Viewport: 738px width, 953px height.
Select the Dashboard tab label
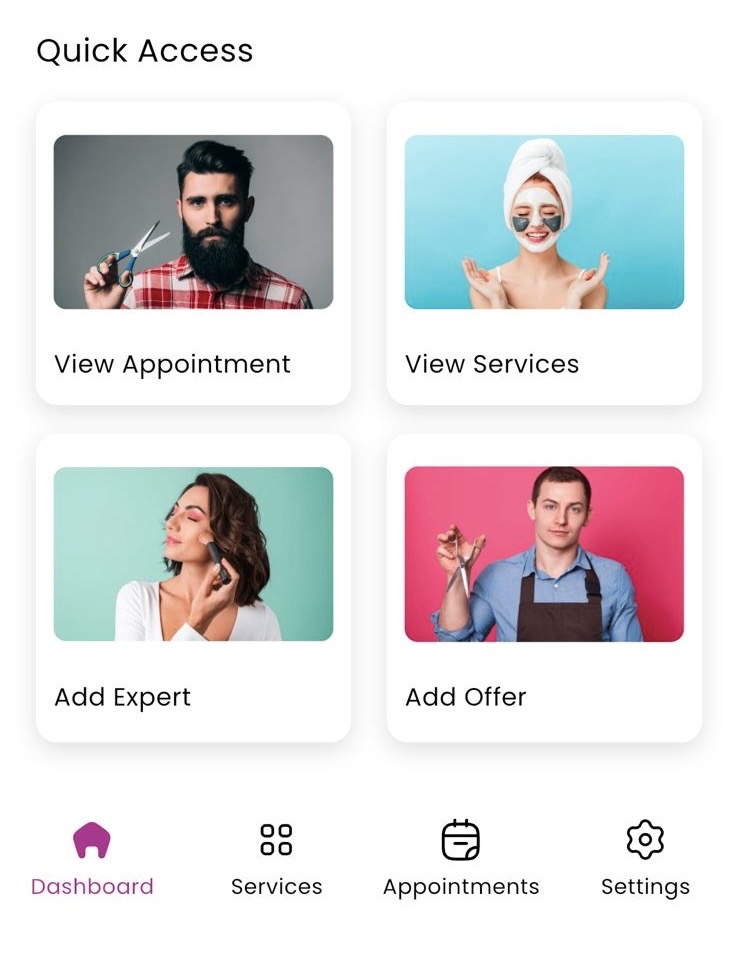(x=91, y=887)
